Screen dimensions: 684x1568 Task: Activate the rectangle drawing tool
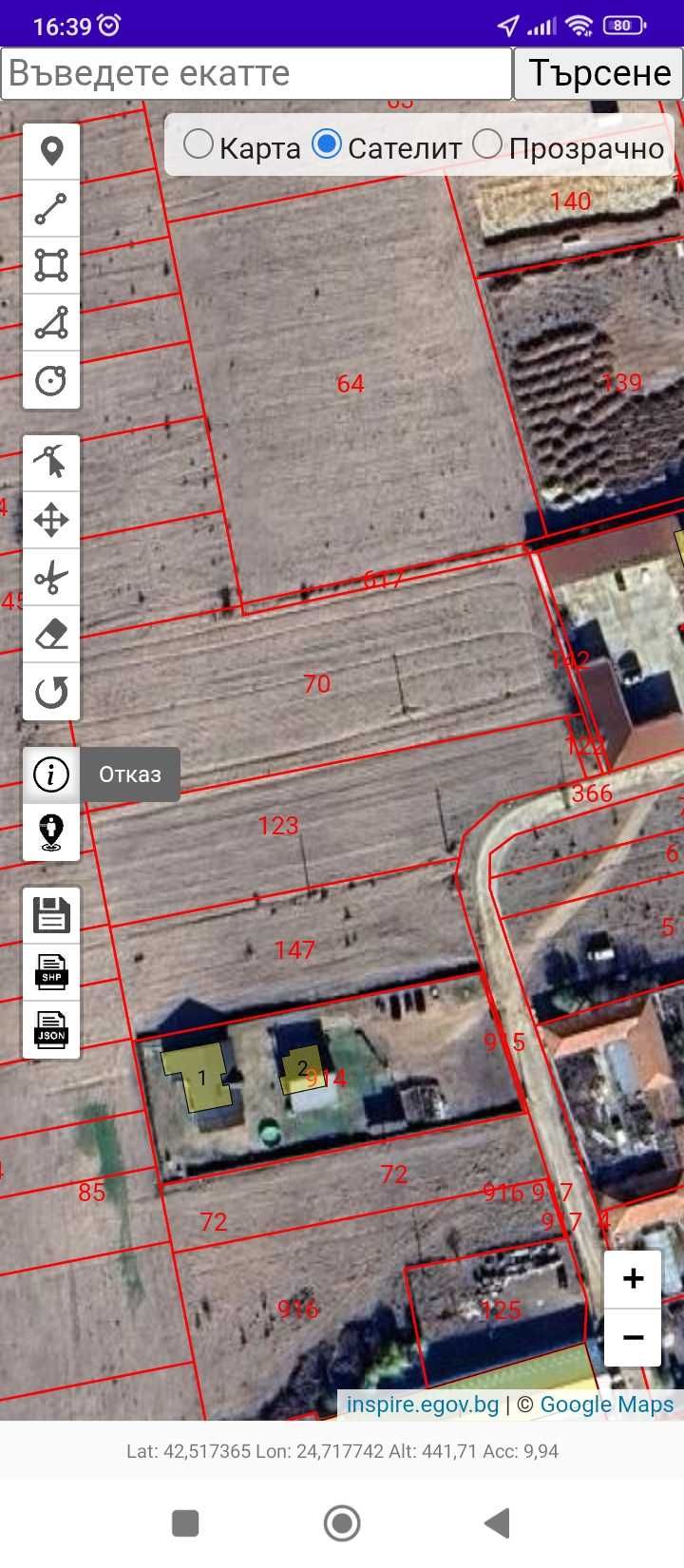[x=51, y=265]
